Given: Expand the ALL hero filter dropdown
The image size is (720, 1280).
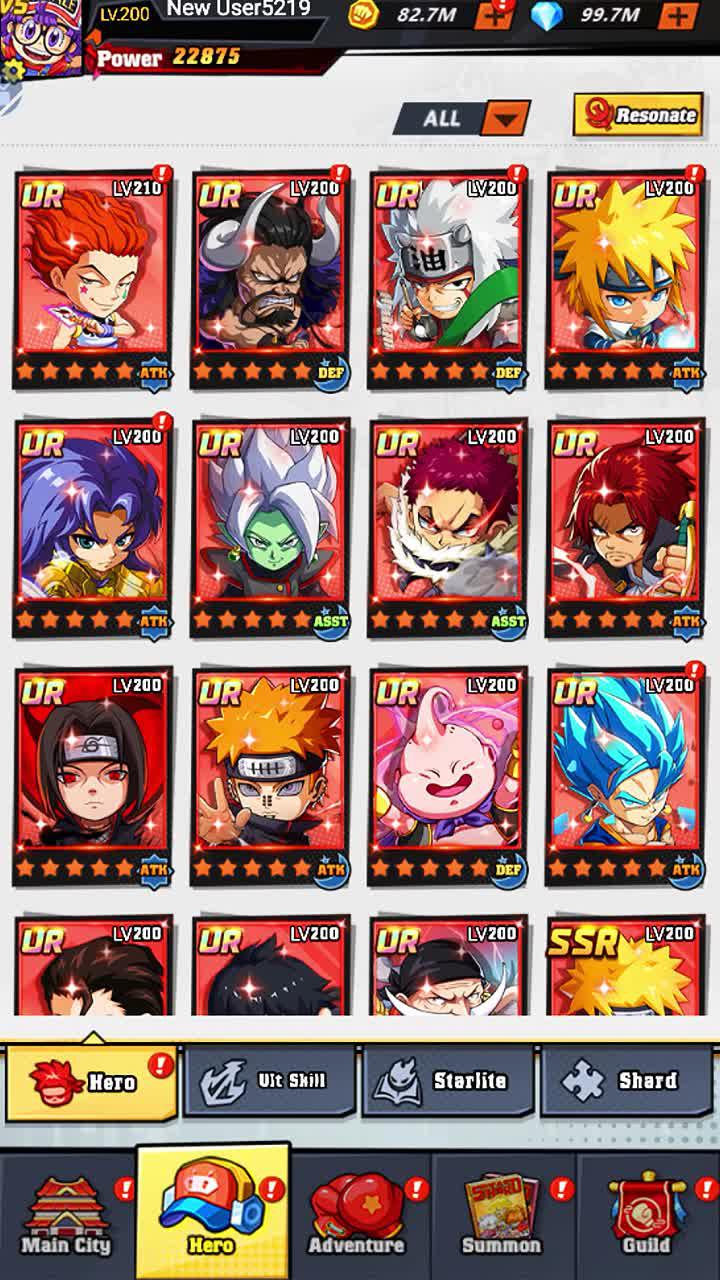Looking at the screenshot, I should 505,119.
